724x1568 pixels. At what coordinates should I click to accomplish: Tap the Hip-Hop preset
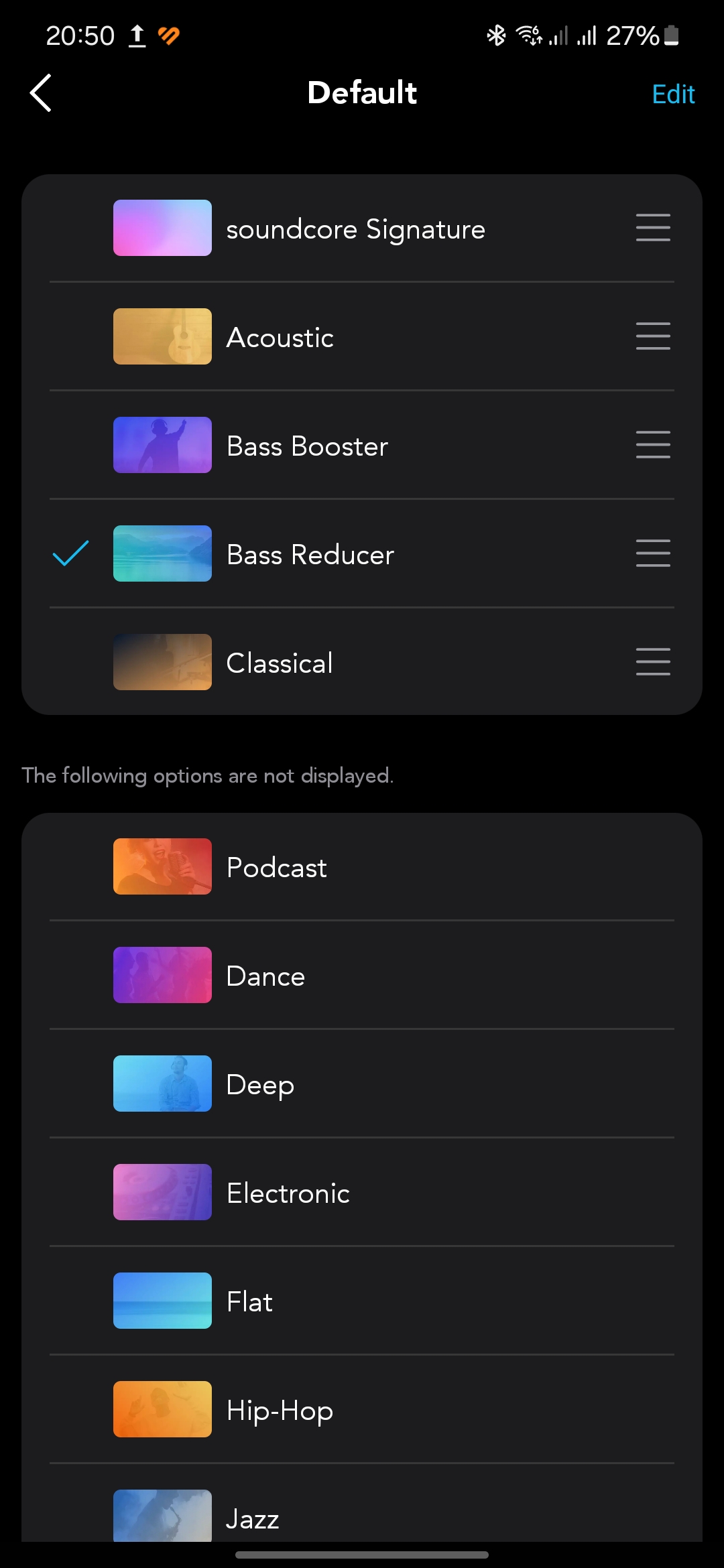point(362,1409)
